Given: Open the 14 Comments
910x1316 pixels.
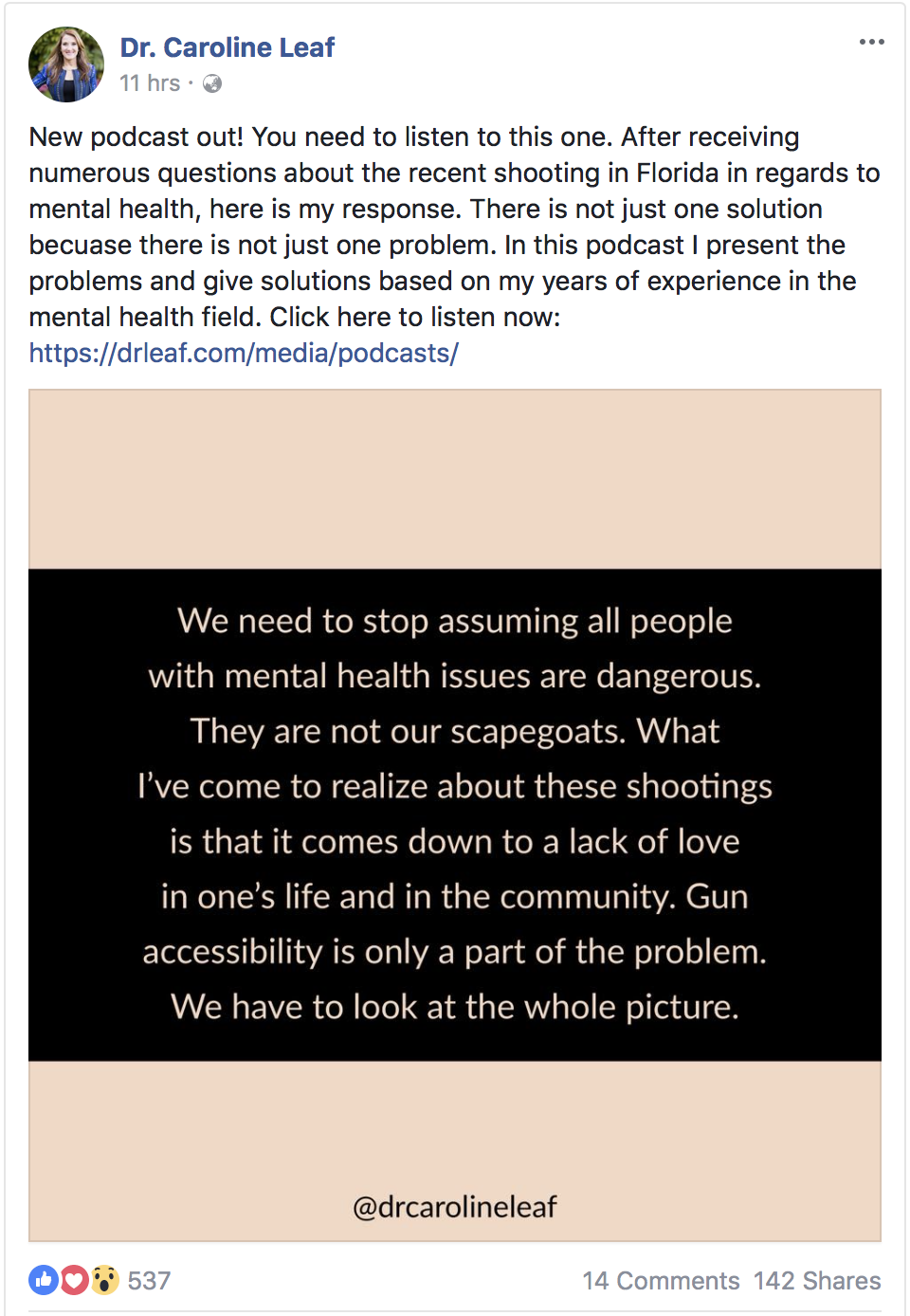Looking at the screenshot, I should click(661, 1281).
